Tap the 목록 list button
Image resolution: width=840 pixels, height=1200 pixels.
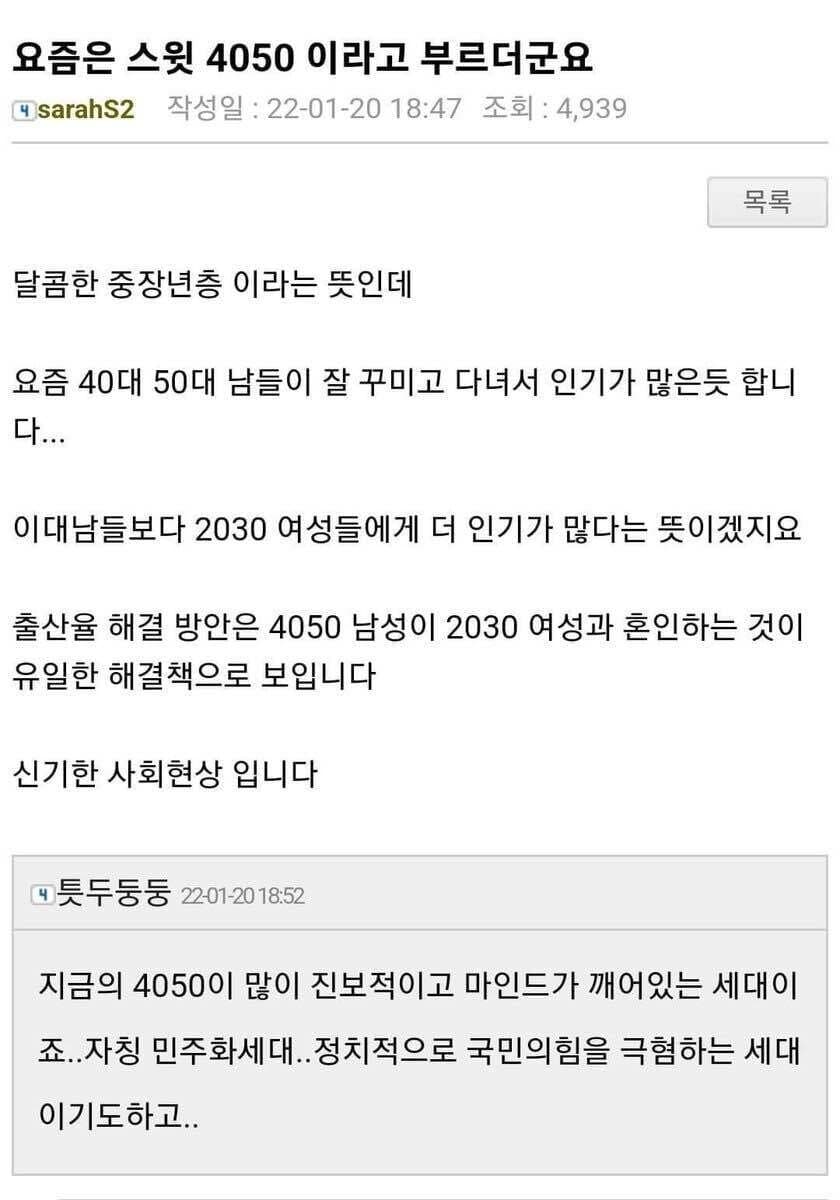767,203
